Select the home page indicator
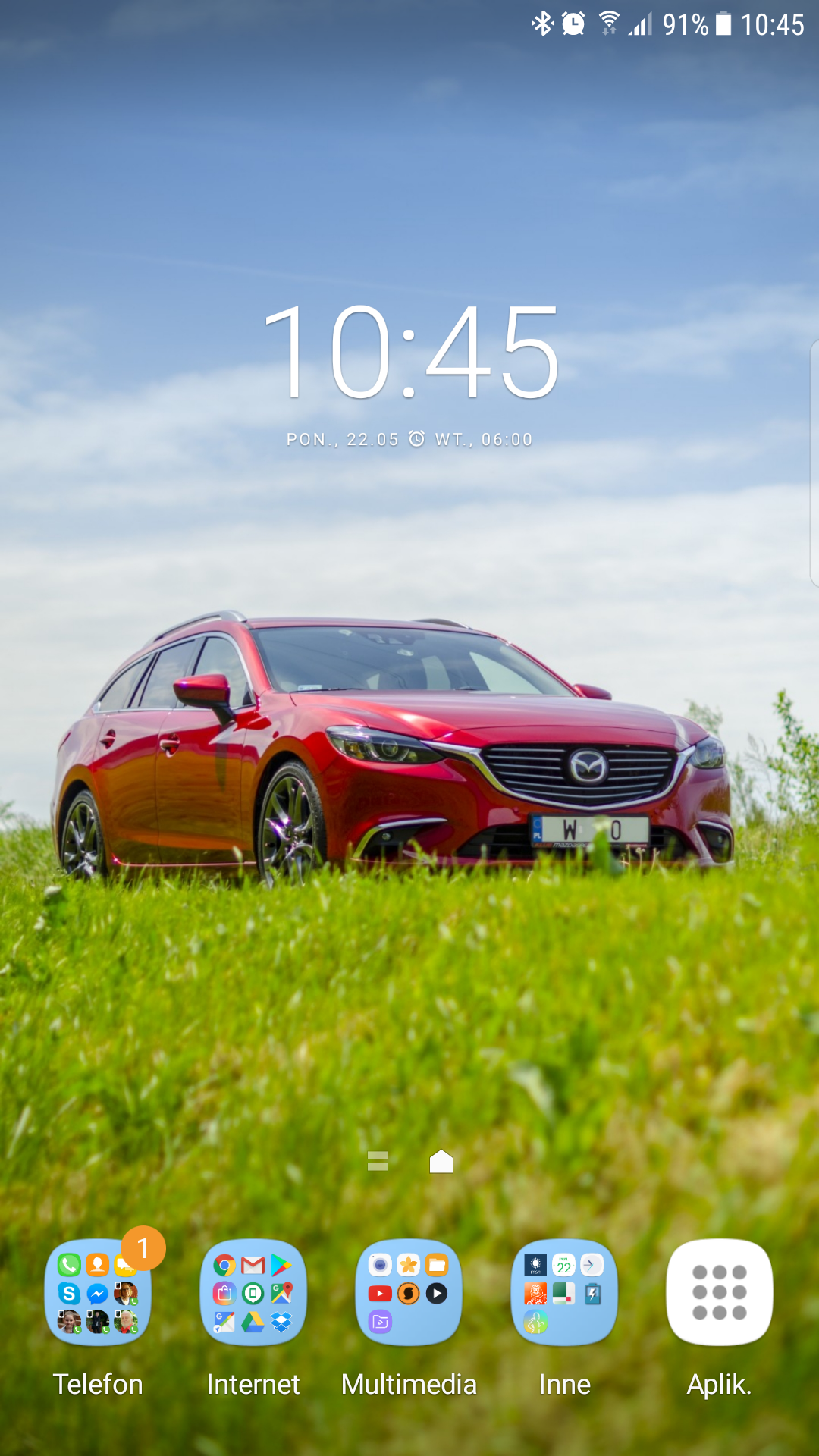The width and height of the screenshot is (819, 1456). click(441, 1161)
